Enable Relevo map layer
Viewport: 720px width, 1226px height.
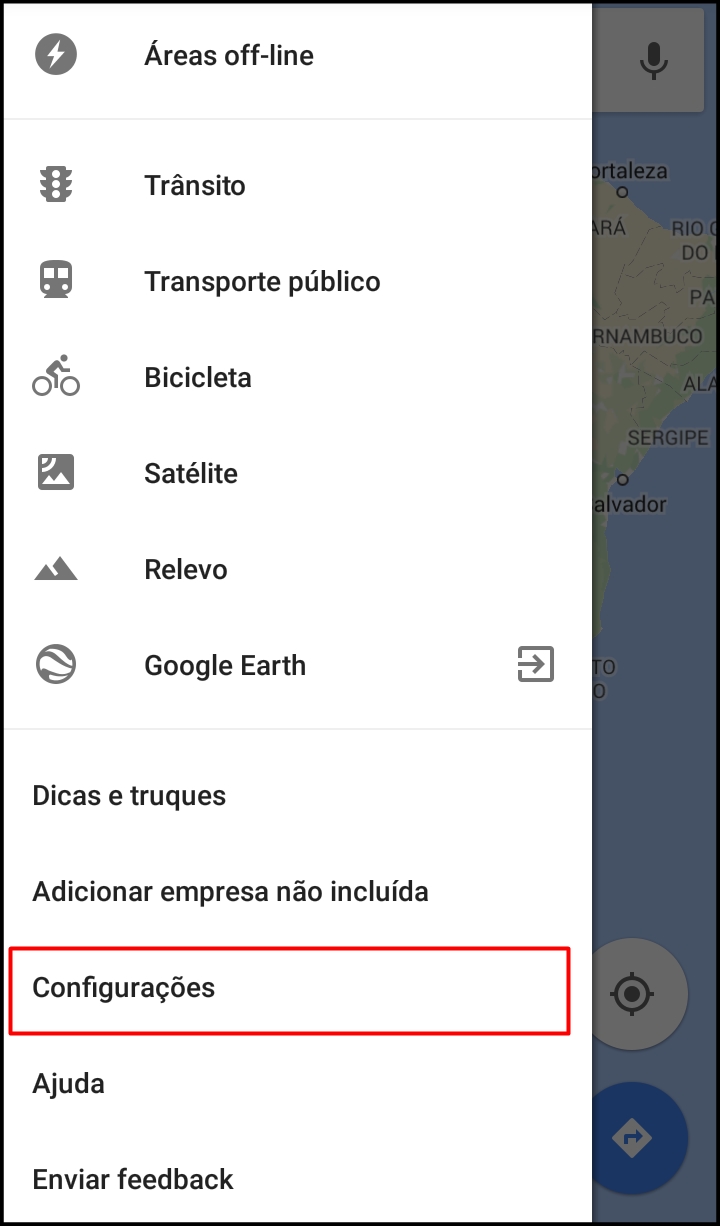pos(297,570)
